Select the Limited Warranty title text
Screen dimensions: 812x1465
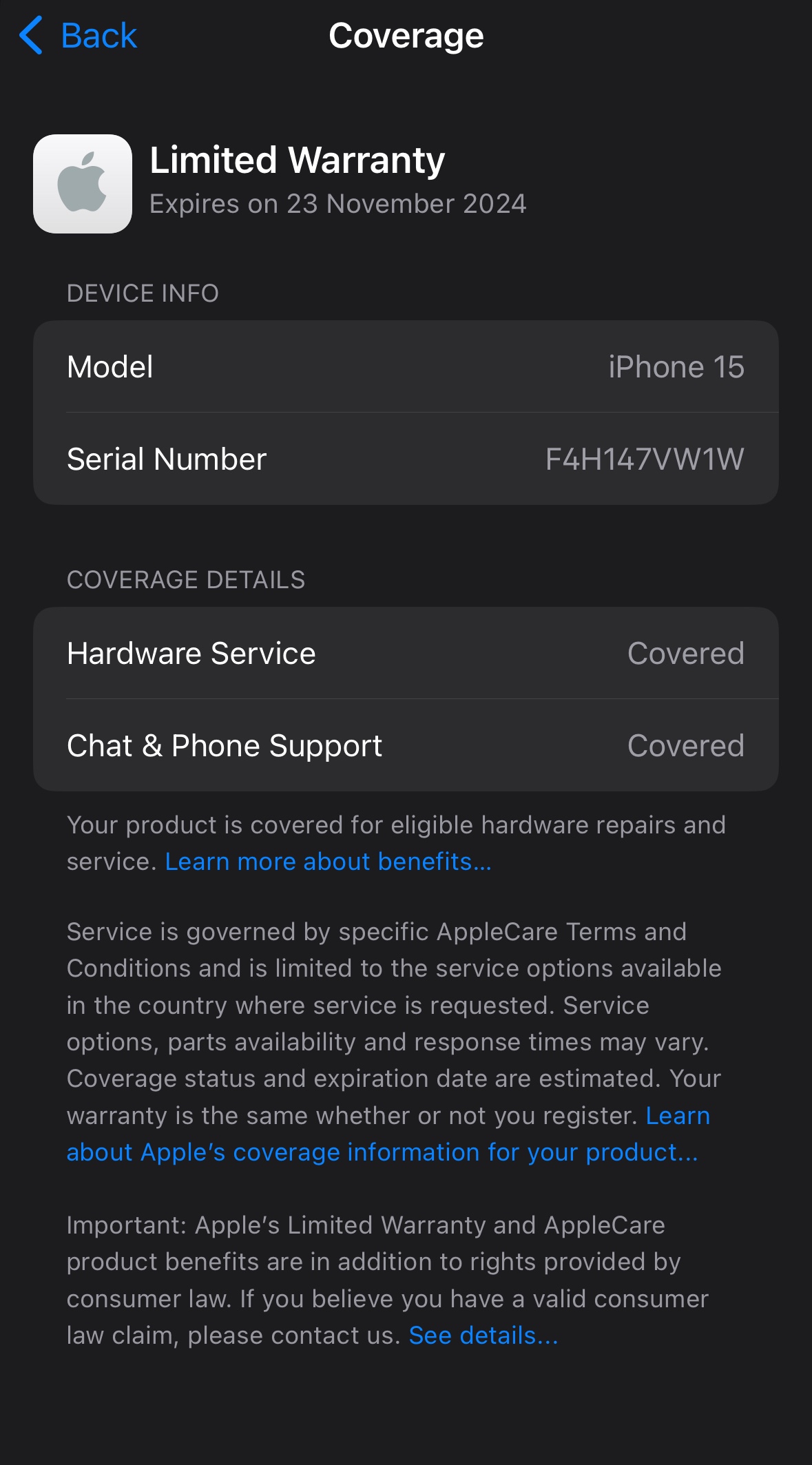pos(297,160)
